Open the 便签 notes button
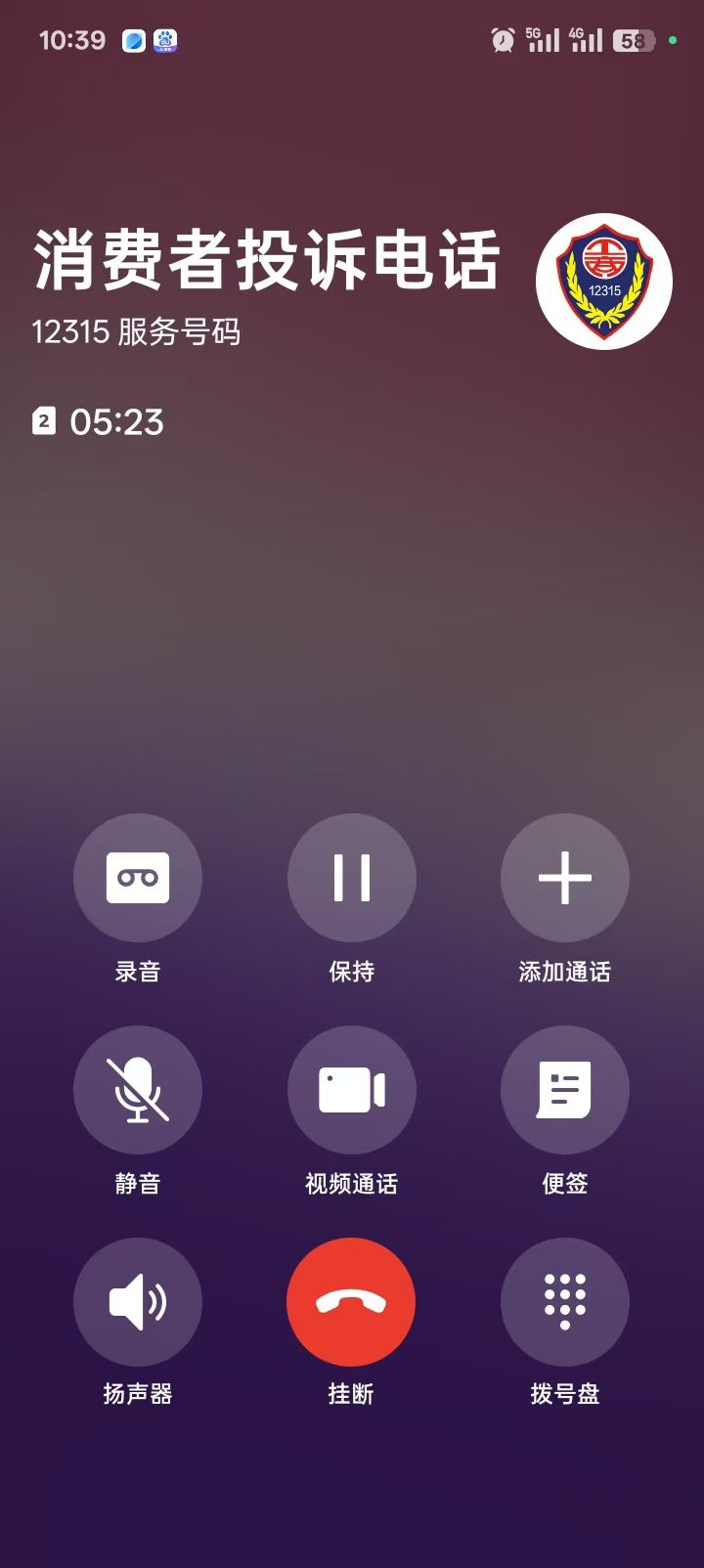The width and height of the screenshot is (704, 1568). [565, 1090]
